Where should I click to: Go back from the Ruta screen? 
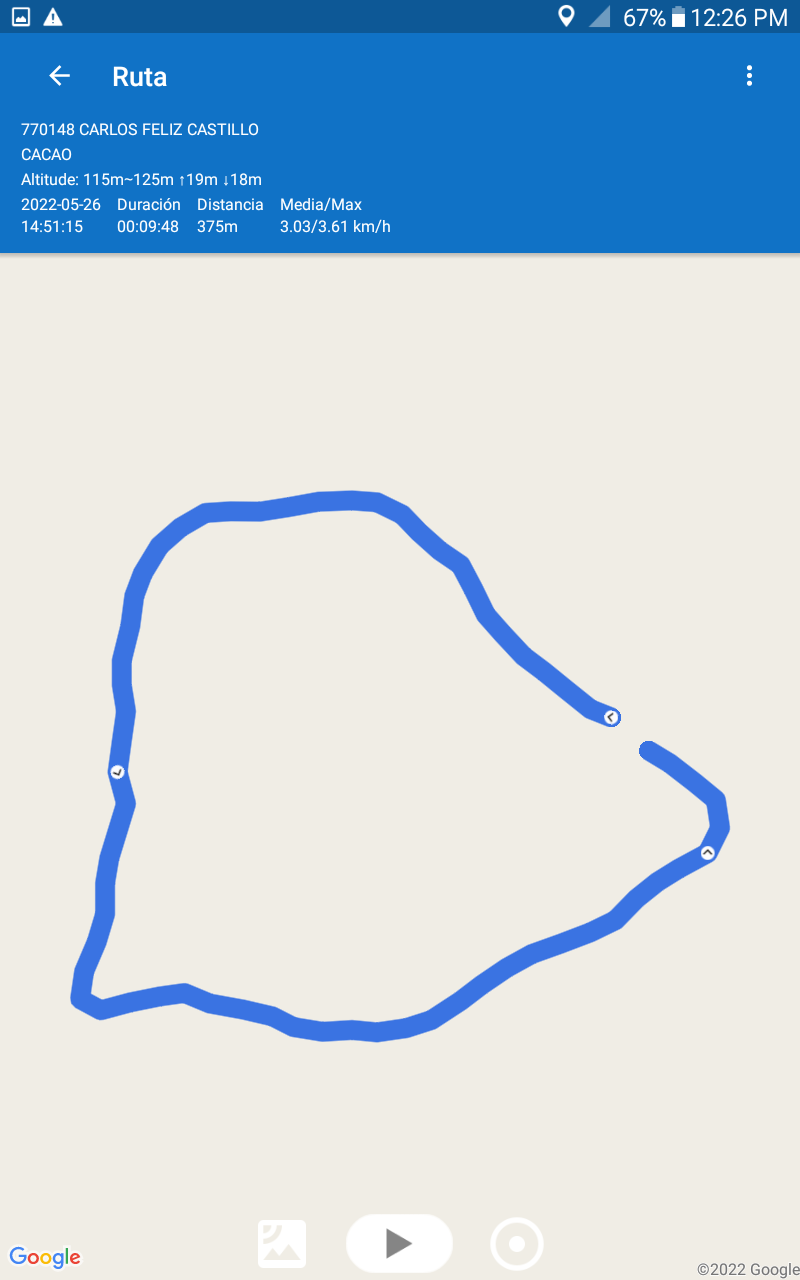(x=60, y=76)
